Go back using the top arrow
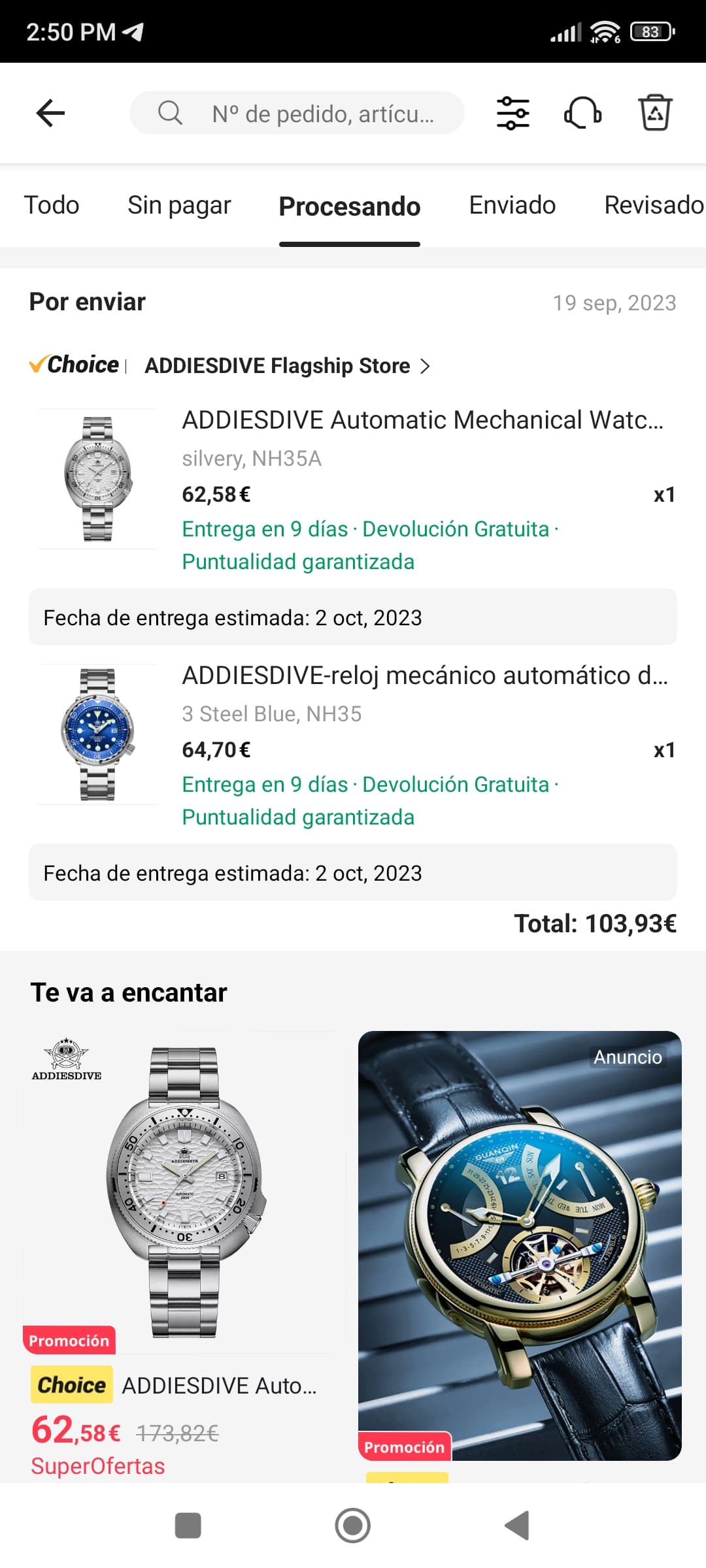 (50, 113)
